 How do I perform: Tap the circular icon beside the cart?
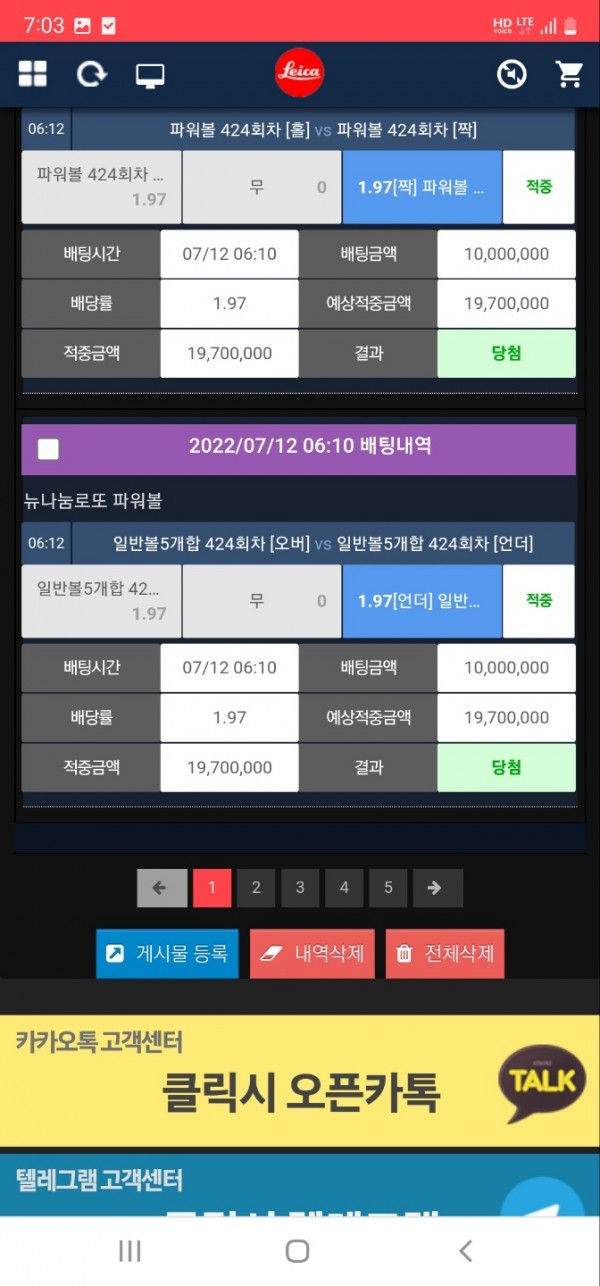511,74
